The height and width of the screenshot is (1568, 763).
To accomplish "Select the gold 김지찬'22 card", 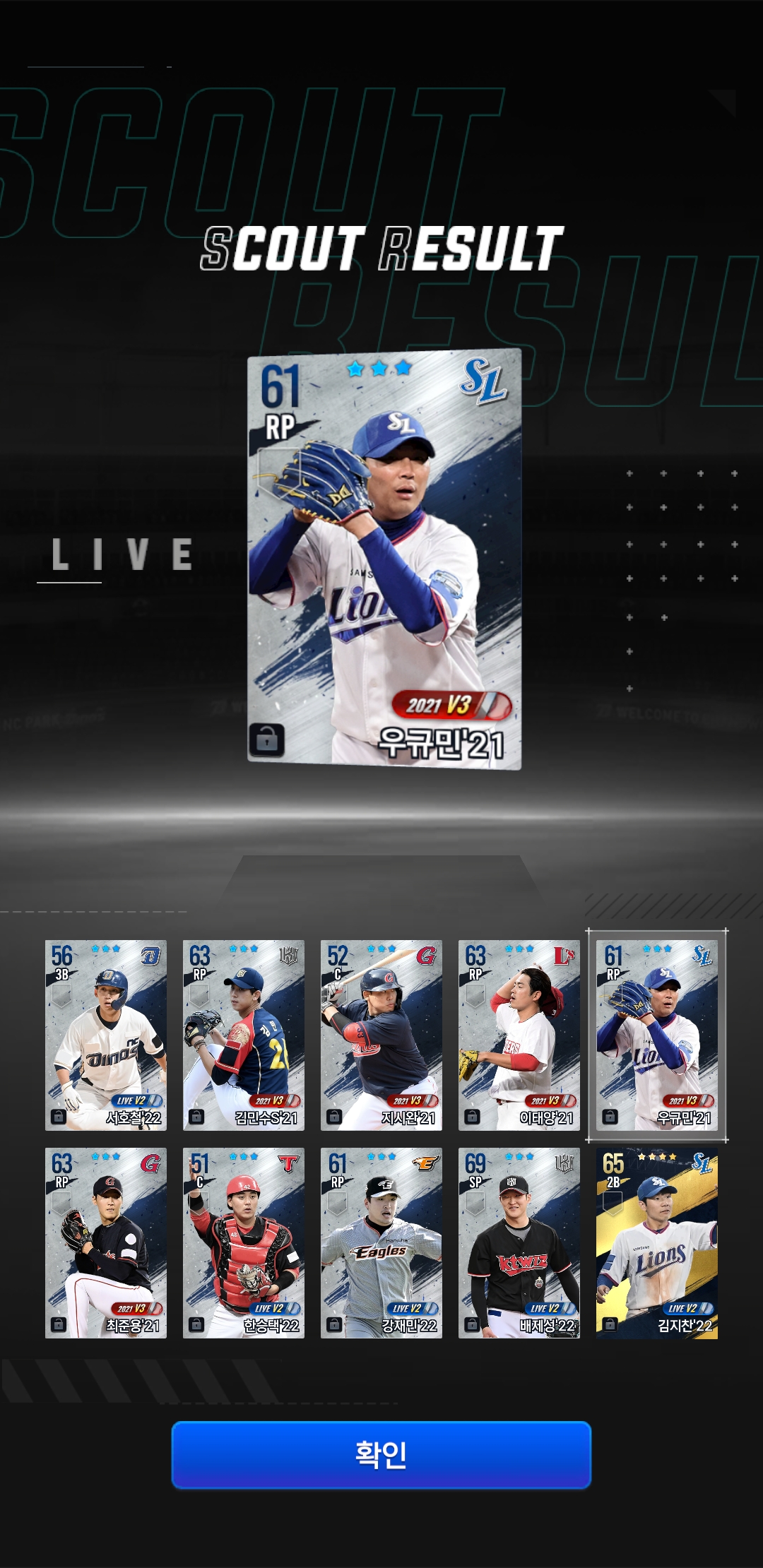I will pyautogui.click(x=657, y=1243).
